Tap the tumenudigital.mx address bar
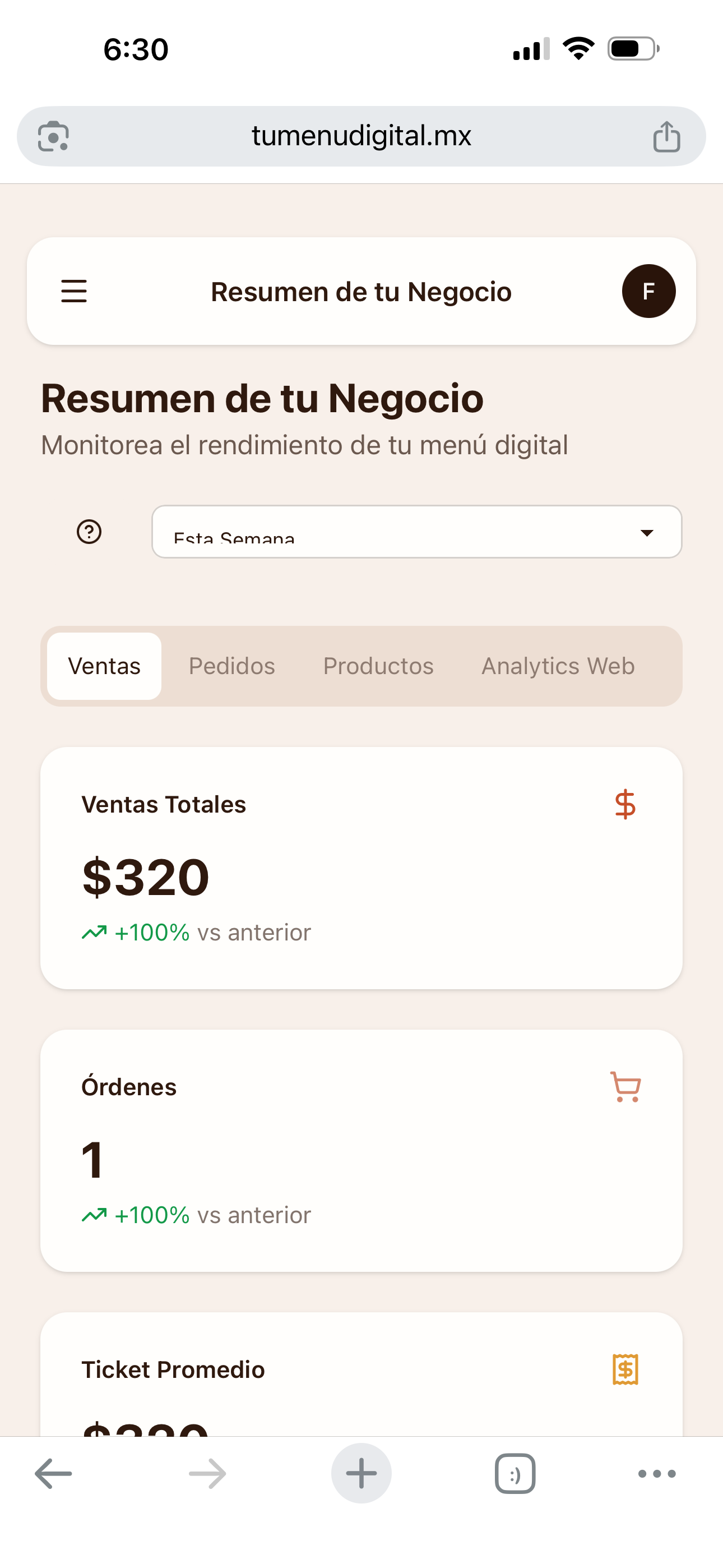Screen dimensions: 723x1568 point(361,136)
